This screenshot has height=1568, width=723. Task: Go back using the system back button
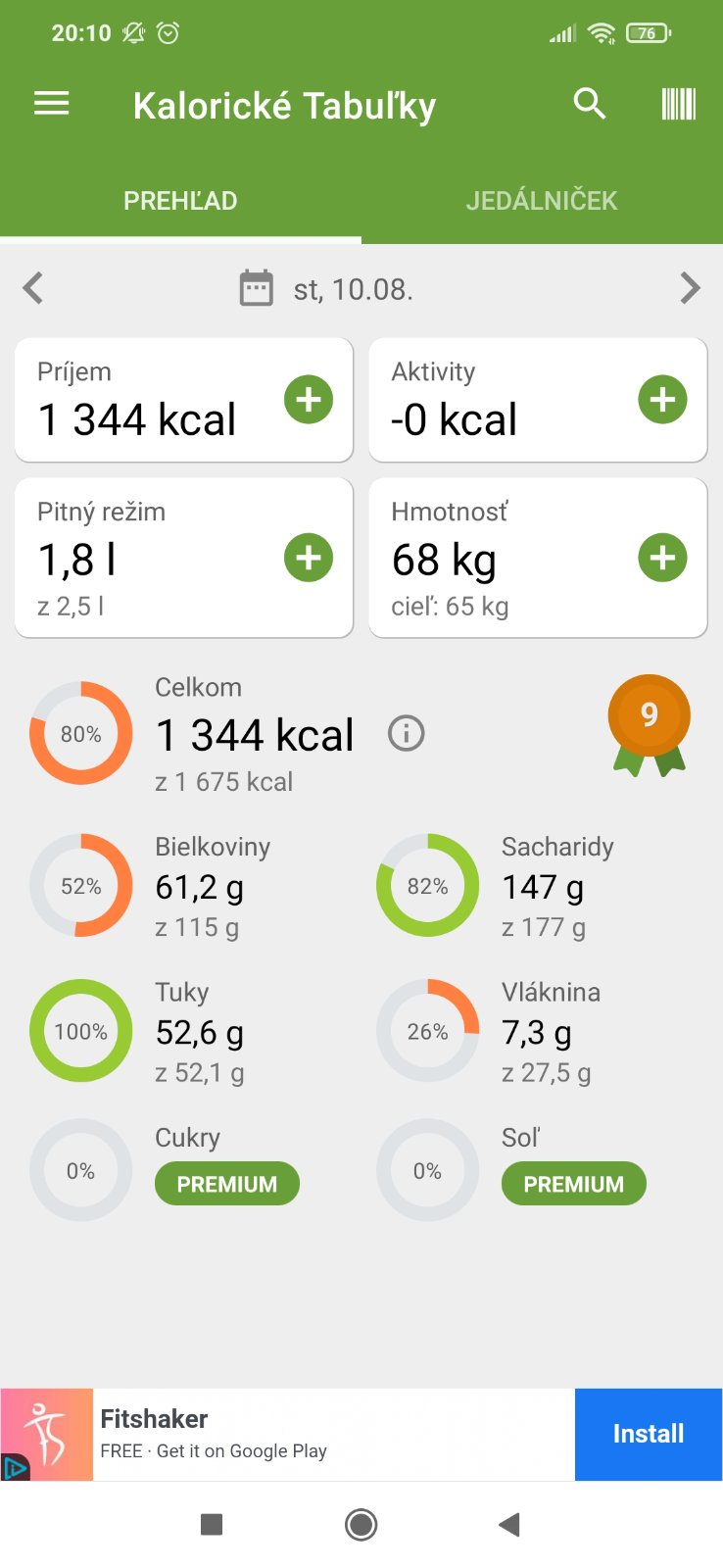tap(508, 1524)
